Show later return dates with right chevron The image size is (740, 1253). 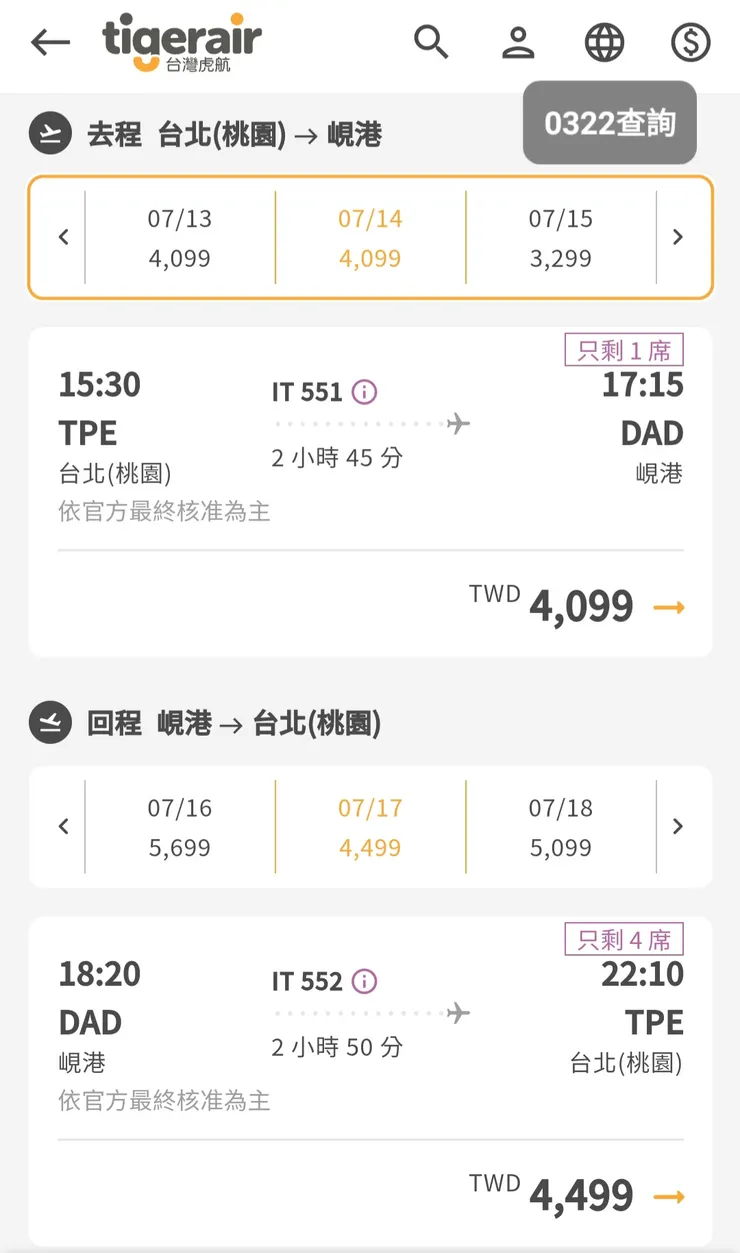point(678,827)
